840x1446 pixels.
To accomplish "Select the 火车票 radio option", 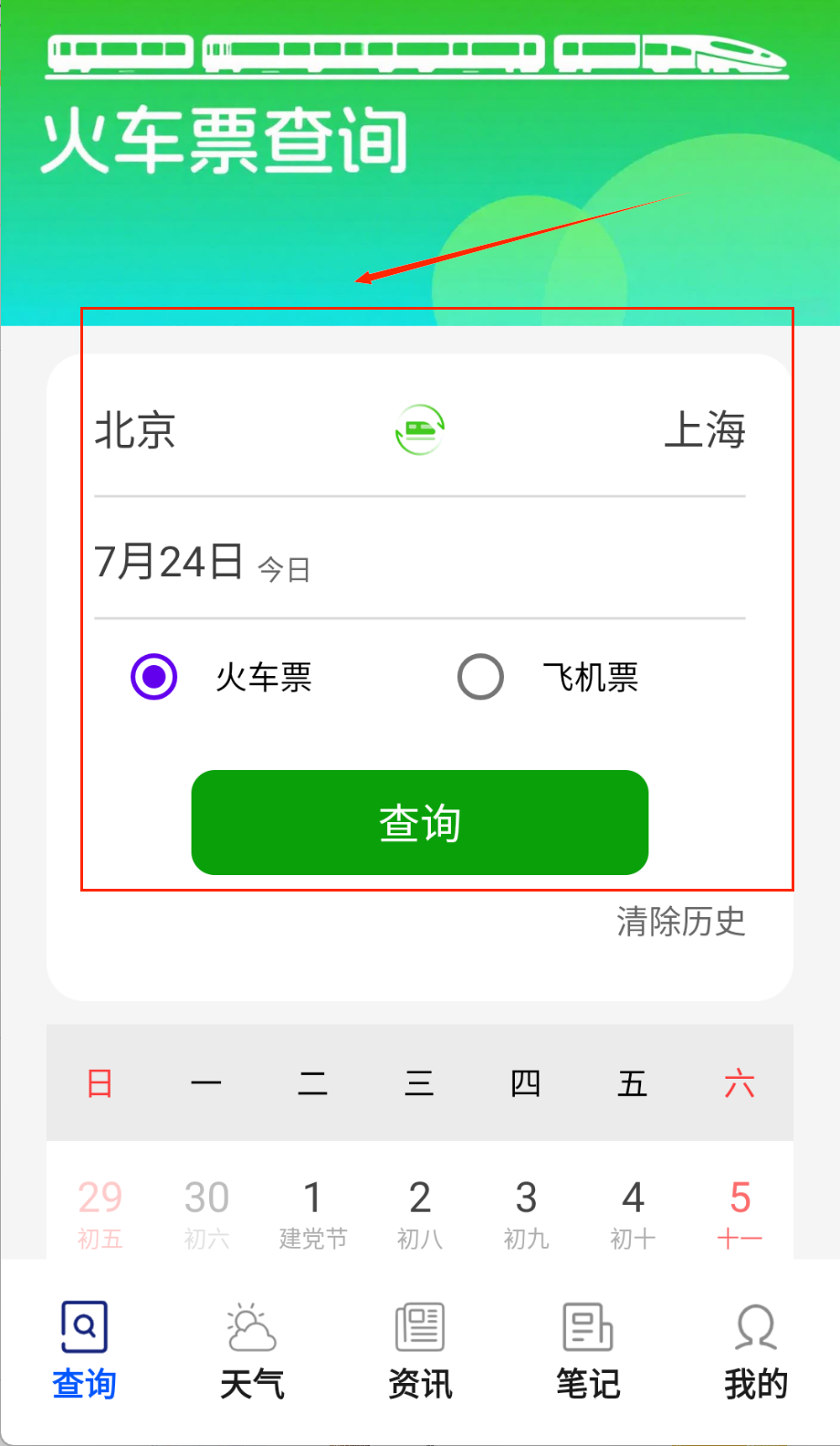I will pyautogui.click(x=154, y=677).
